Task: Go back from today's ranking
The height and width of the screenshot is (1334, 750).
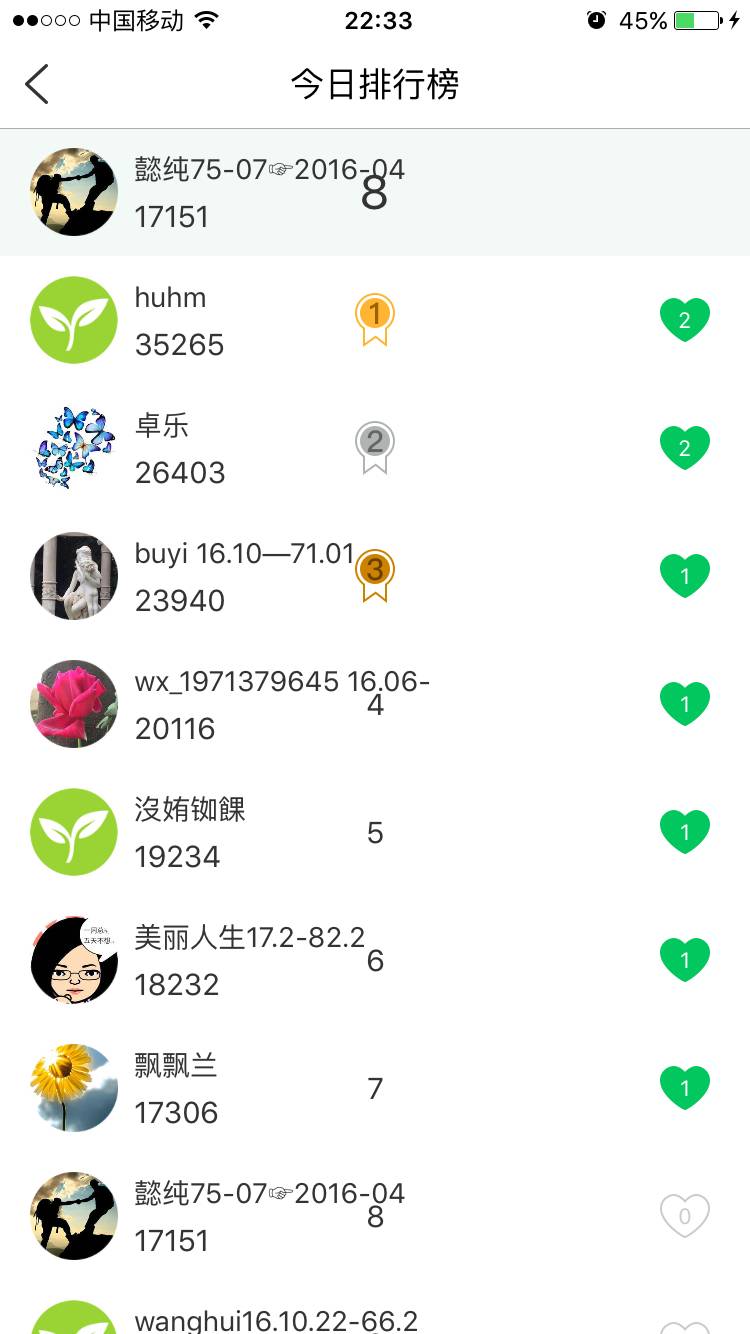Action: (x=37, y=84)
